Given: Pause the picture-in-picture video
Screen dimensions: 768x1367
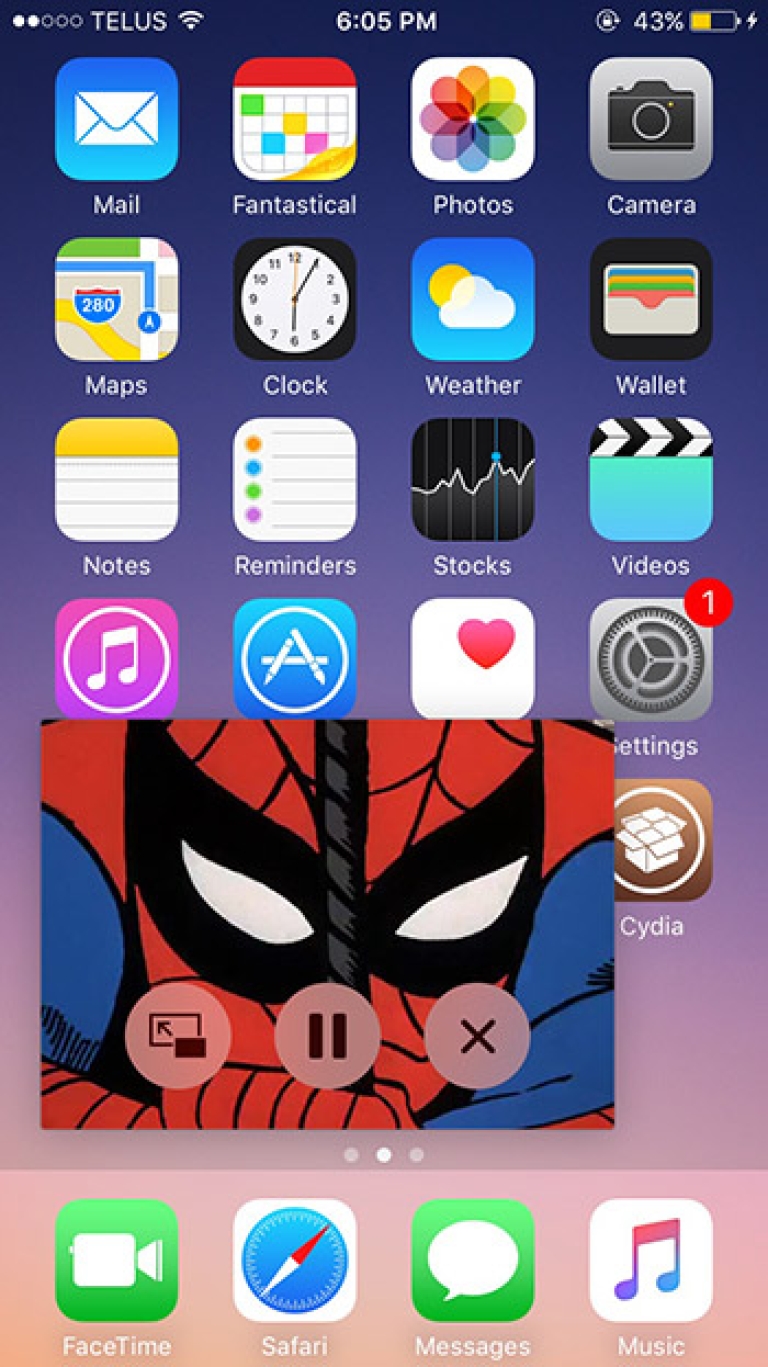Looking at the screenshot, I should click(327, 1036).
